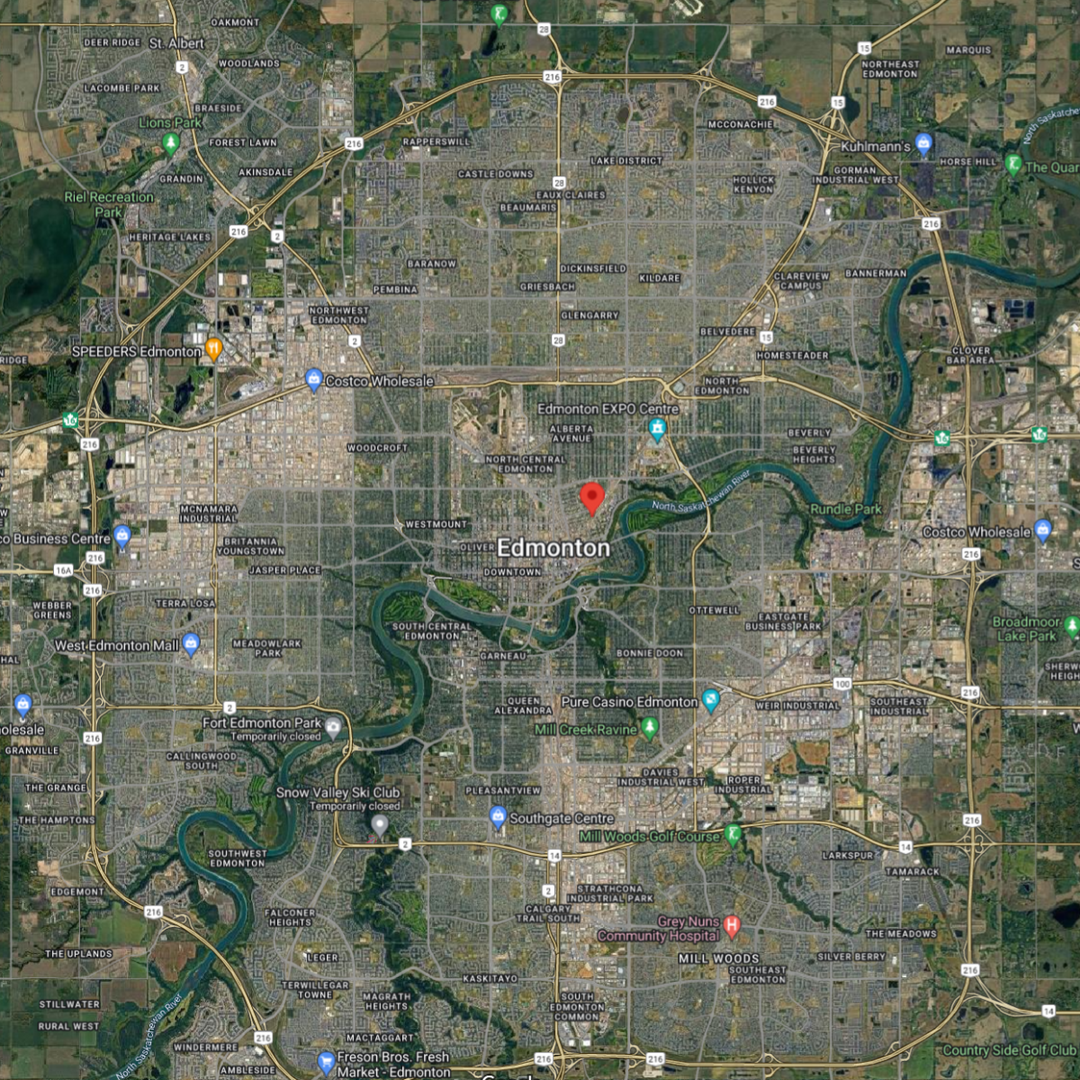The image size is (1080, 1080).
Task: Select the Lions Park marker in St. Albert
Action: [x=171, y=142]
